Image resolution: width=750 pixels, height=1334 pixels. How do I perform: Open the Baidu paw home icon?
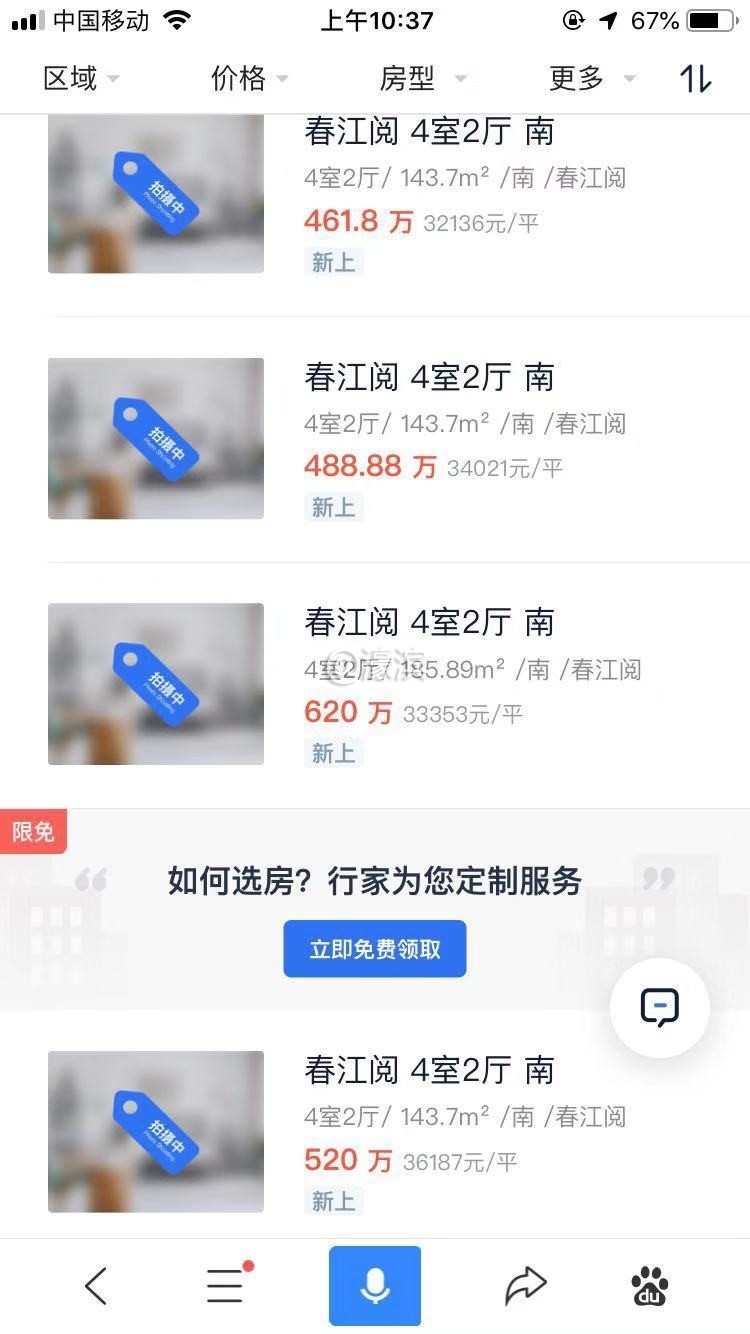coord(651,1286)
